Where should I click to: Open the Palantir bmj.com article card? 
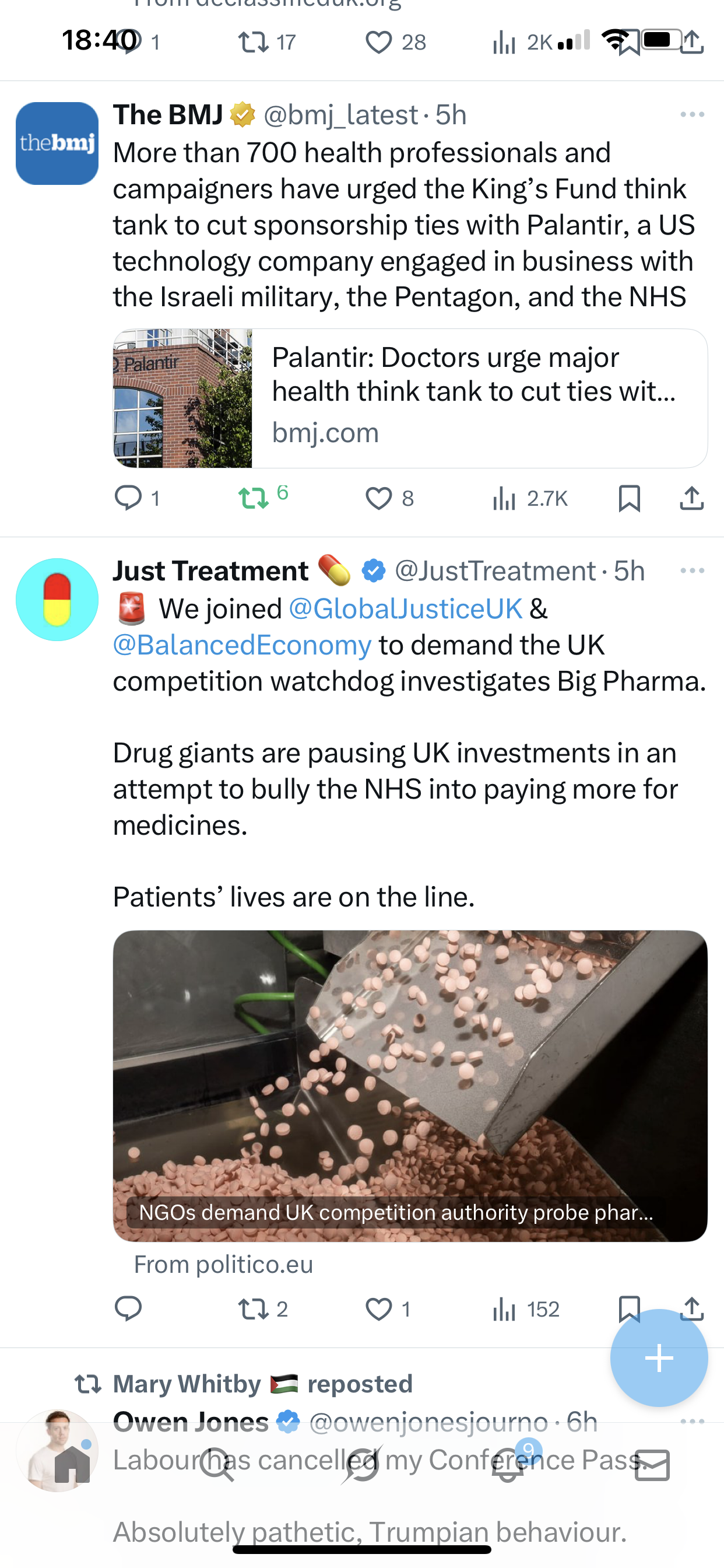coord(410,398)
